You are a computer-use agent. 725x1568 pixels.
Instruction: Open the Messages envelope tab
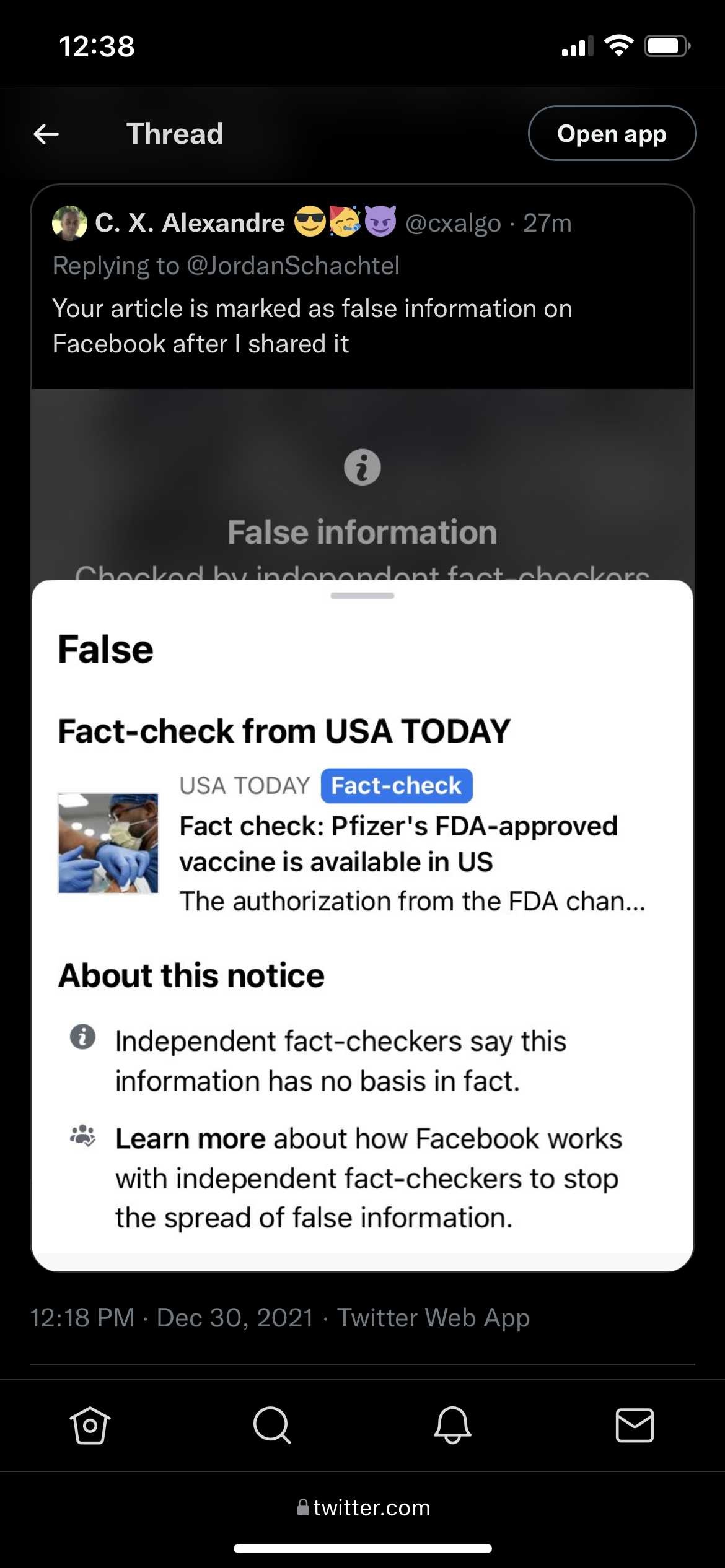coord(635,1425)
